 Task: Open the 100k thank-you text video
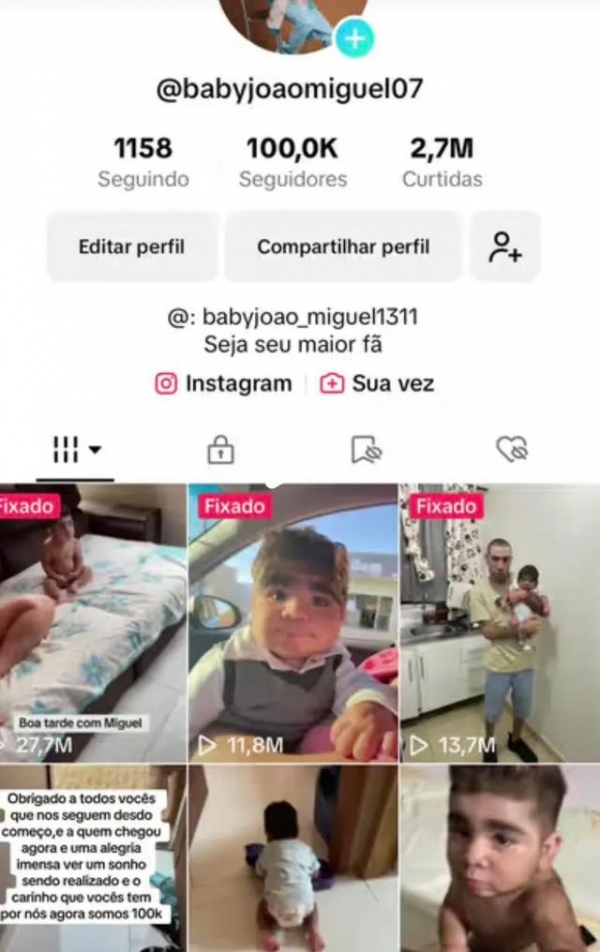pyautogui.click(x=92, y=858)
